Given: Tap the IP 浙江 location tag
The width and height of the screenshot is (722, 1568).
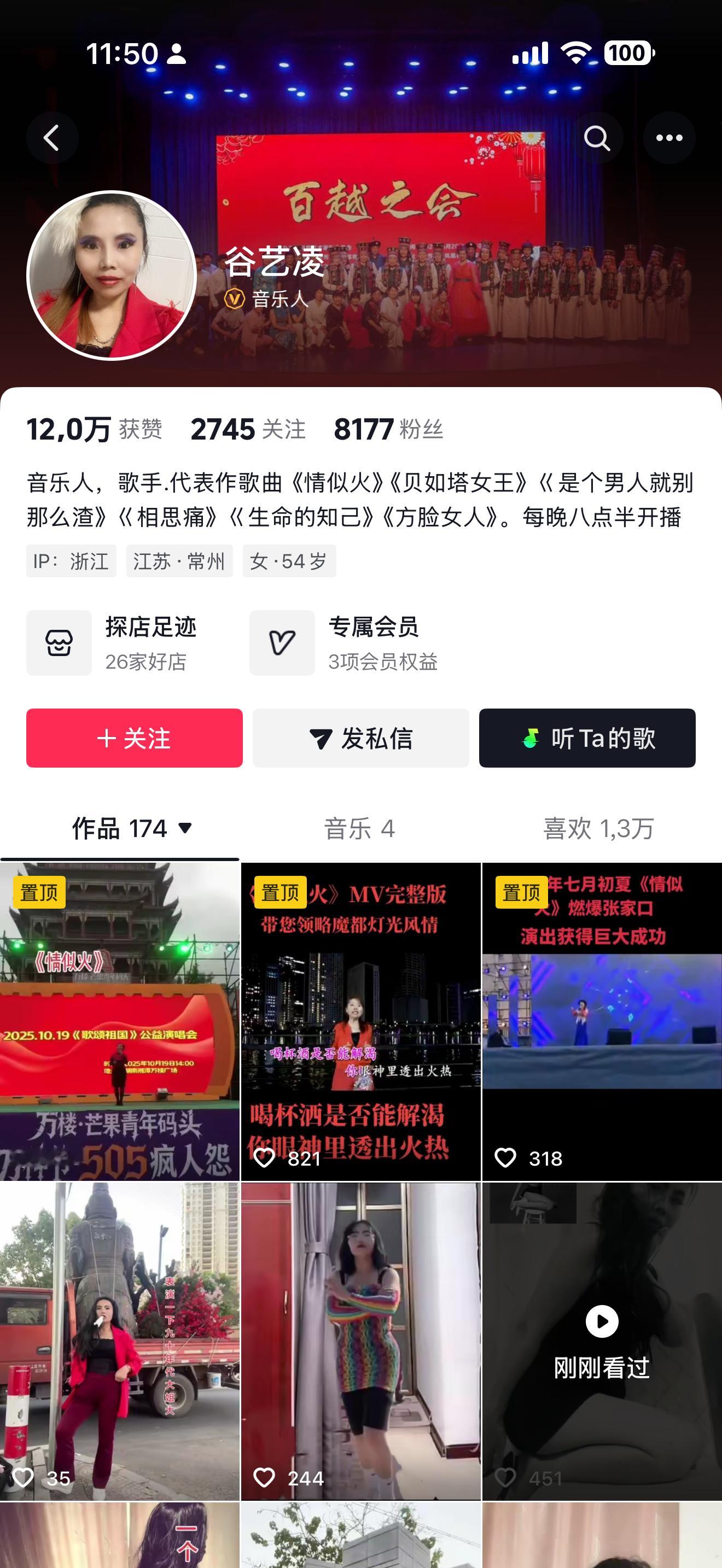Looking at the screenshot, I should (71, 561).
